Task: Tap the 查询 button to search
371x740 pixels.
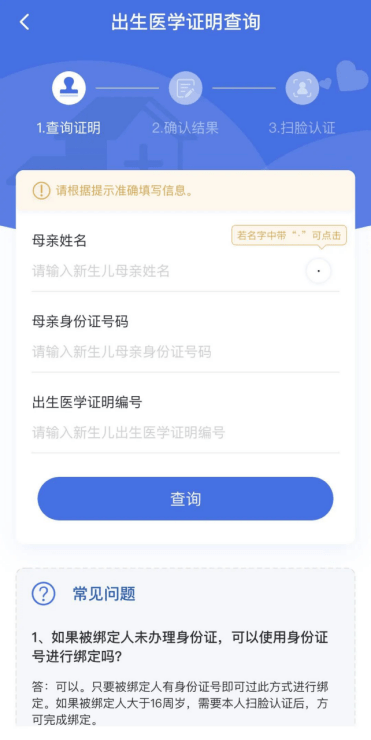Action: point(186,499)
